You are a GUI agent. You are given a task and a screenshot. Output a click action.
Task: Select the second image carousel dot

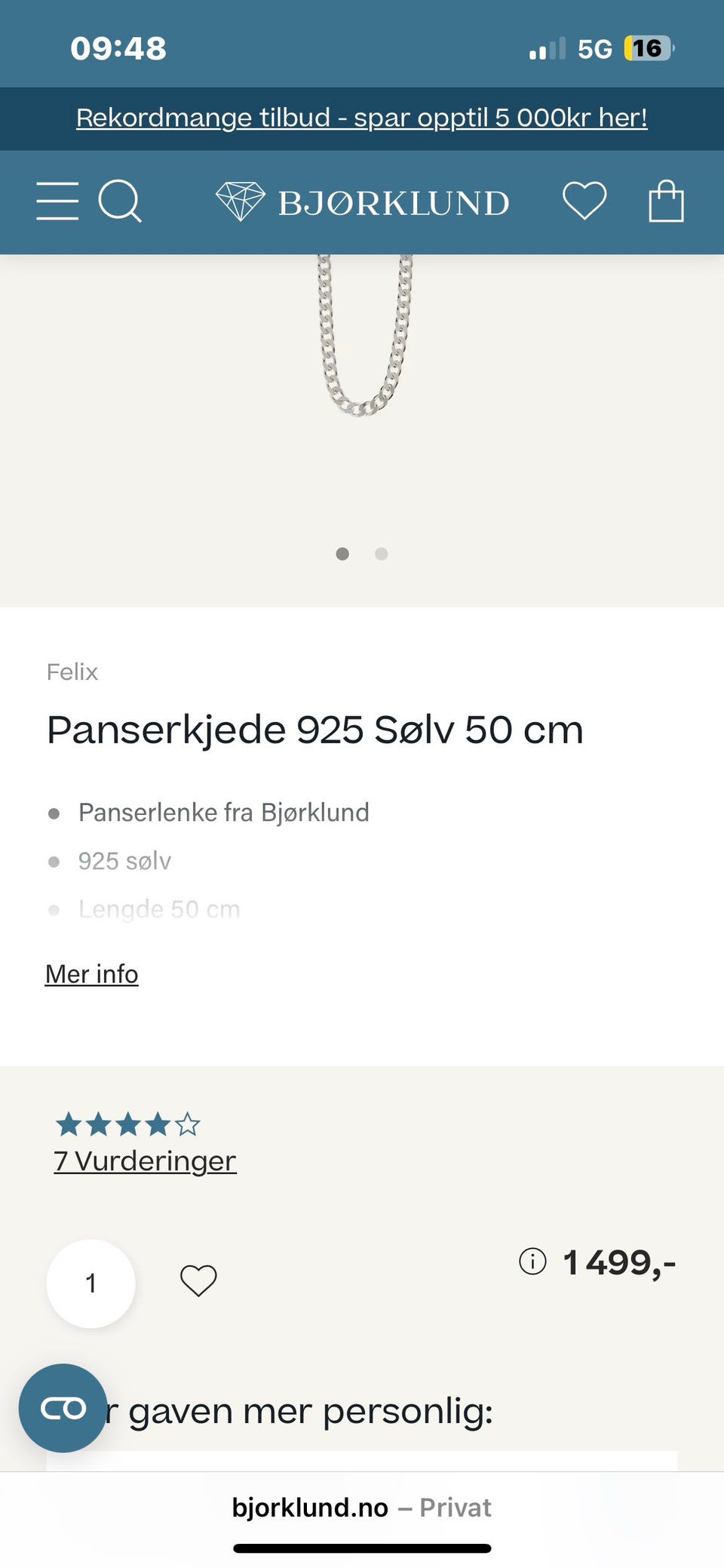pyautogui.click(x=381, y=554)
